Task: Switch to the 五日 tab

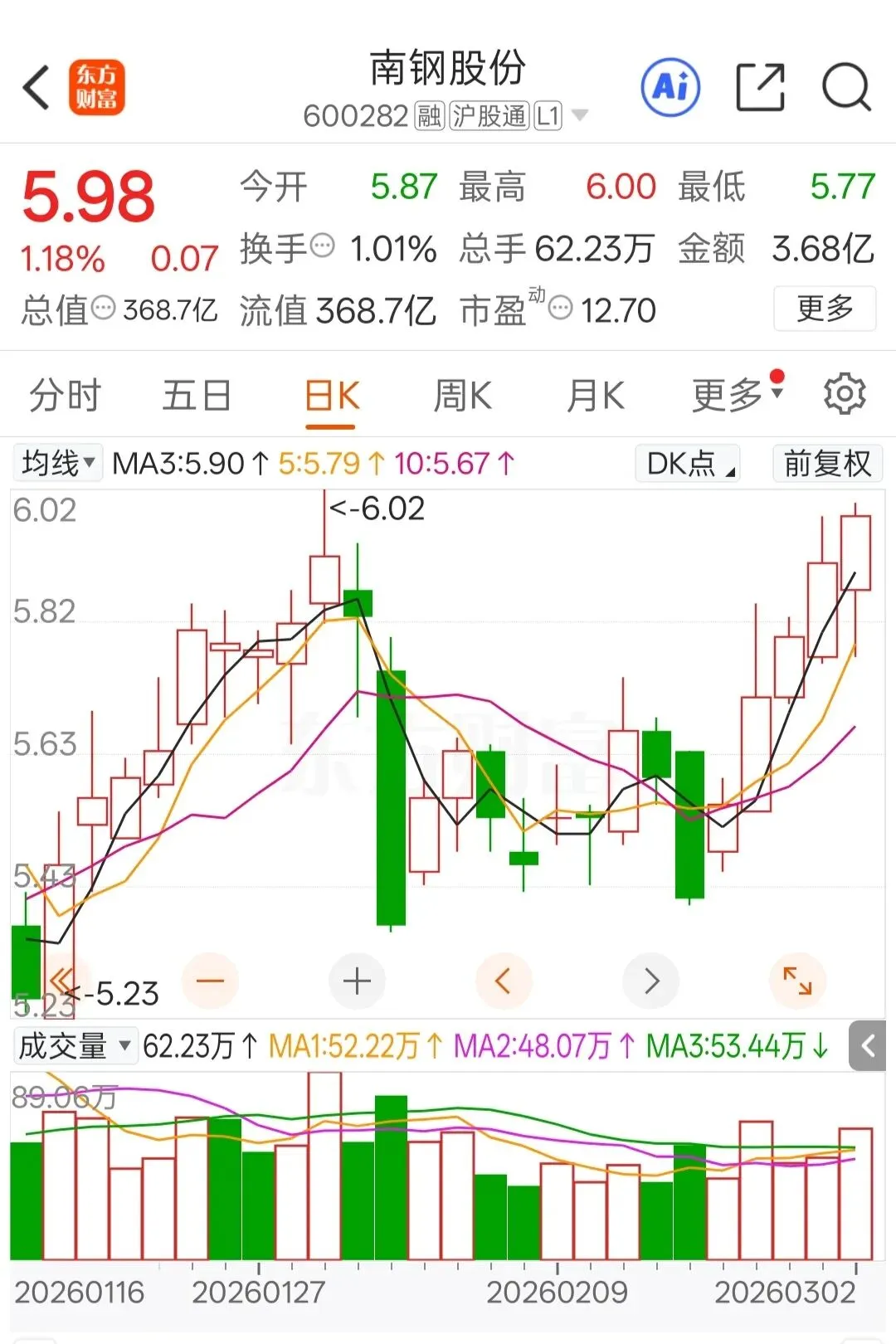Action: point(197,395)
